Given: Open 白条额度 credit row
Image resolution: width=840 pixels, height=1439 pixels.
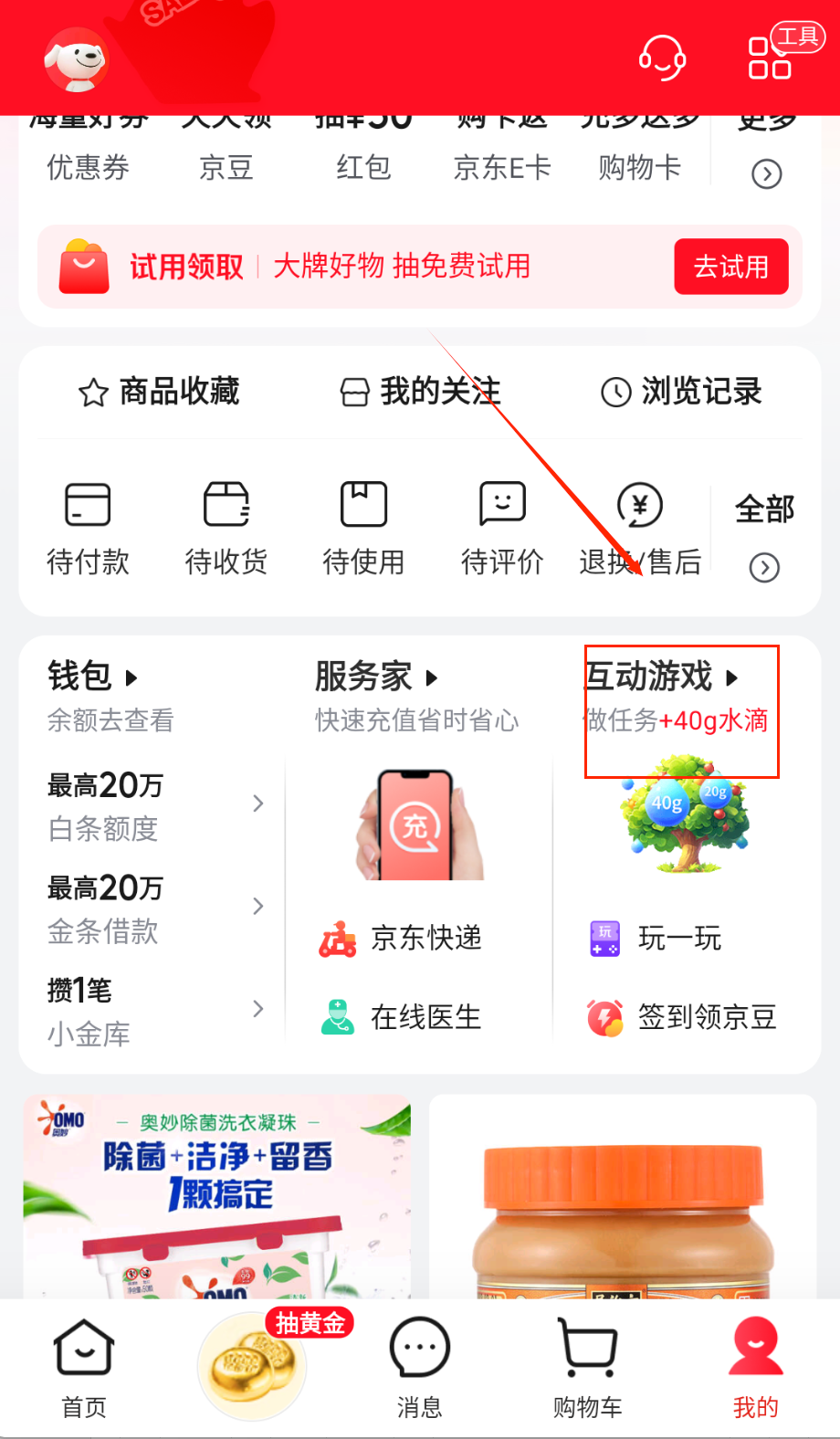Looking at the screenshot, I should click(155, 805).
